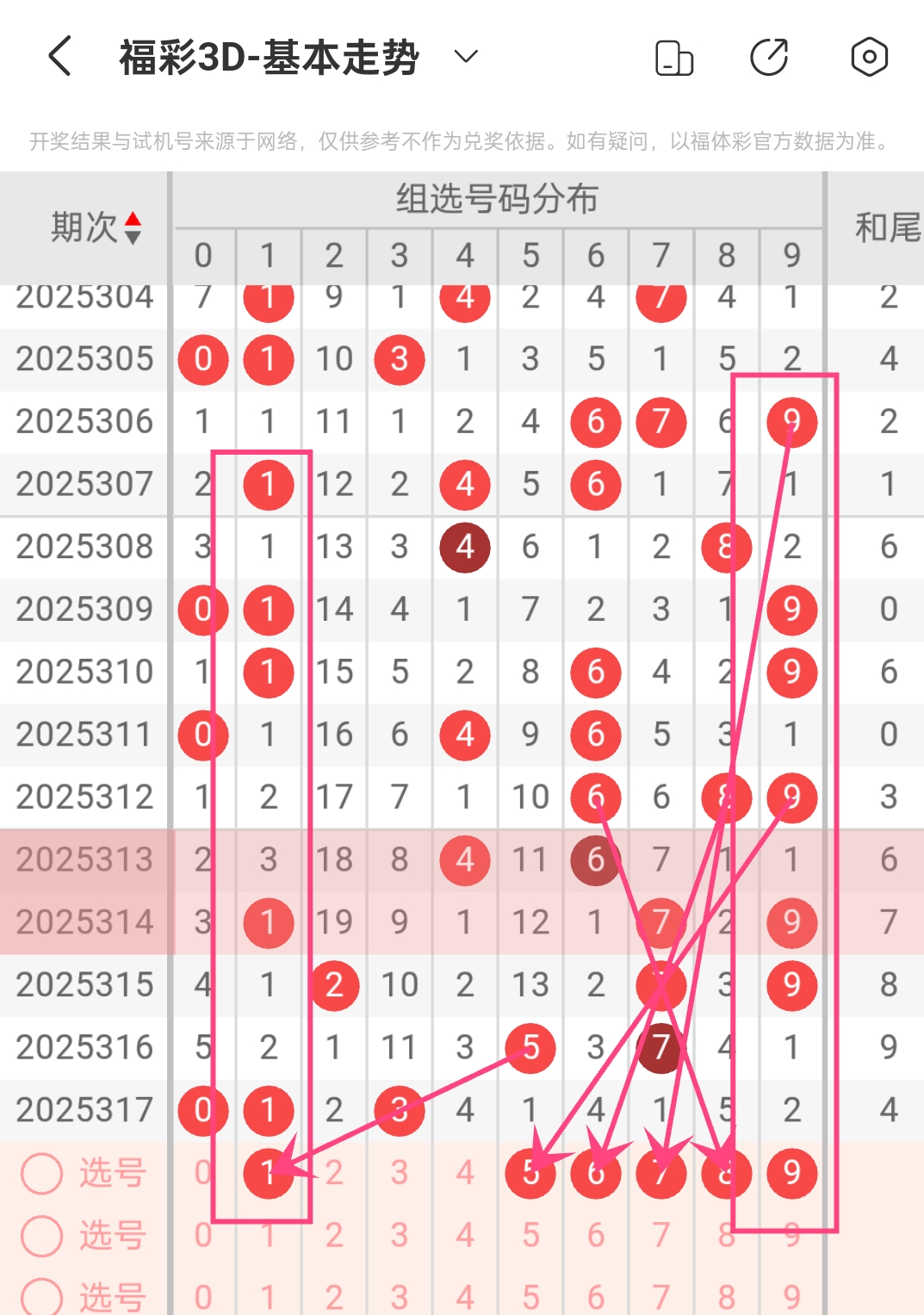This screenshot has height=1315, width=924.
Task: Tap the back arrow in the top bar
Action: pyautogui.click(x=57, y=57)
